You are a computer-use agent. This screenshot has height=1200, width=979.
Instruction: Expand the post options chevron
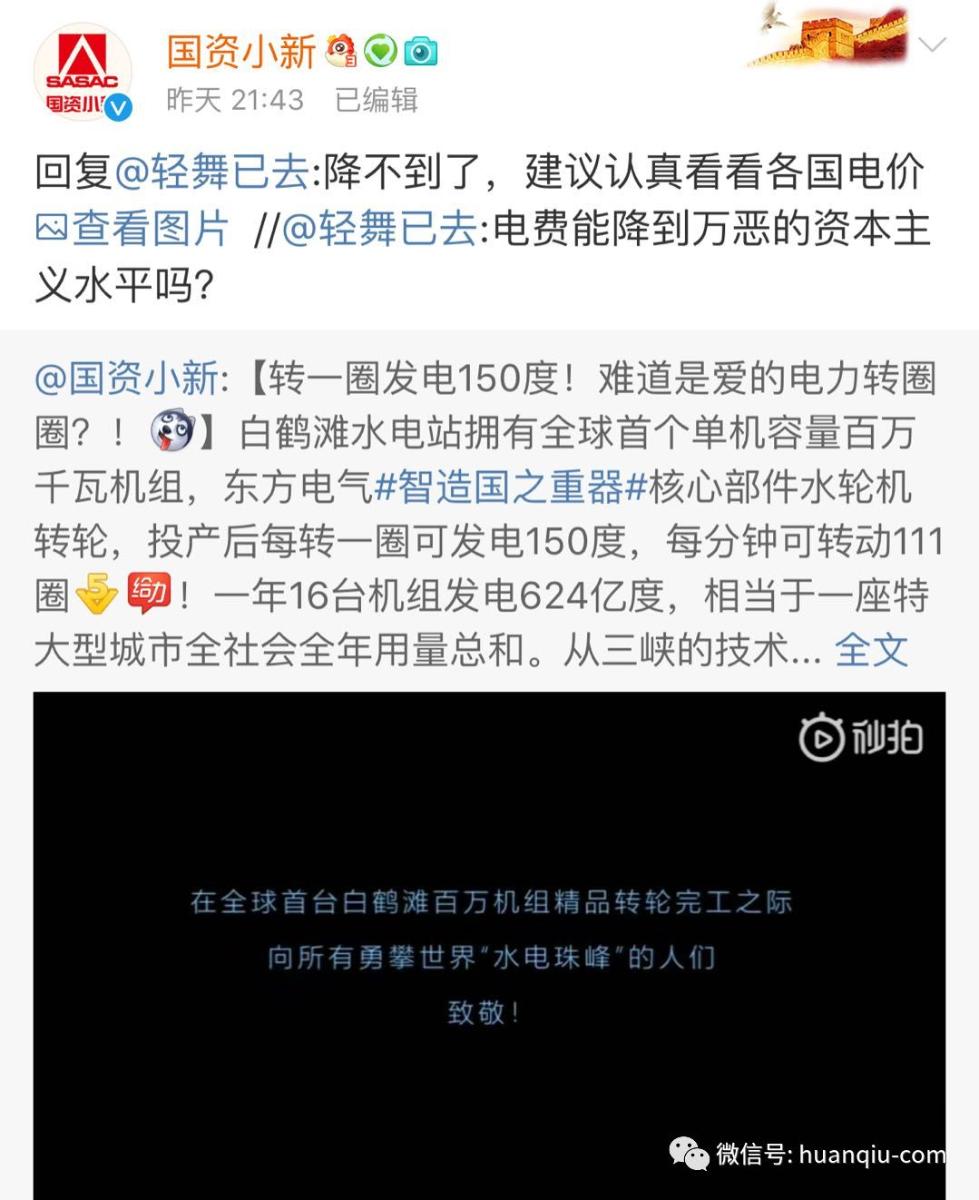pos(931,45)
